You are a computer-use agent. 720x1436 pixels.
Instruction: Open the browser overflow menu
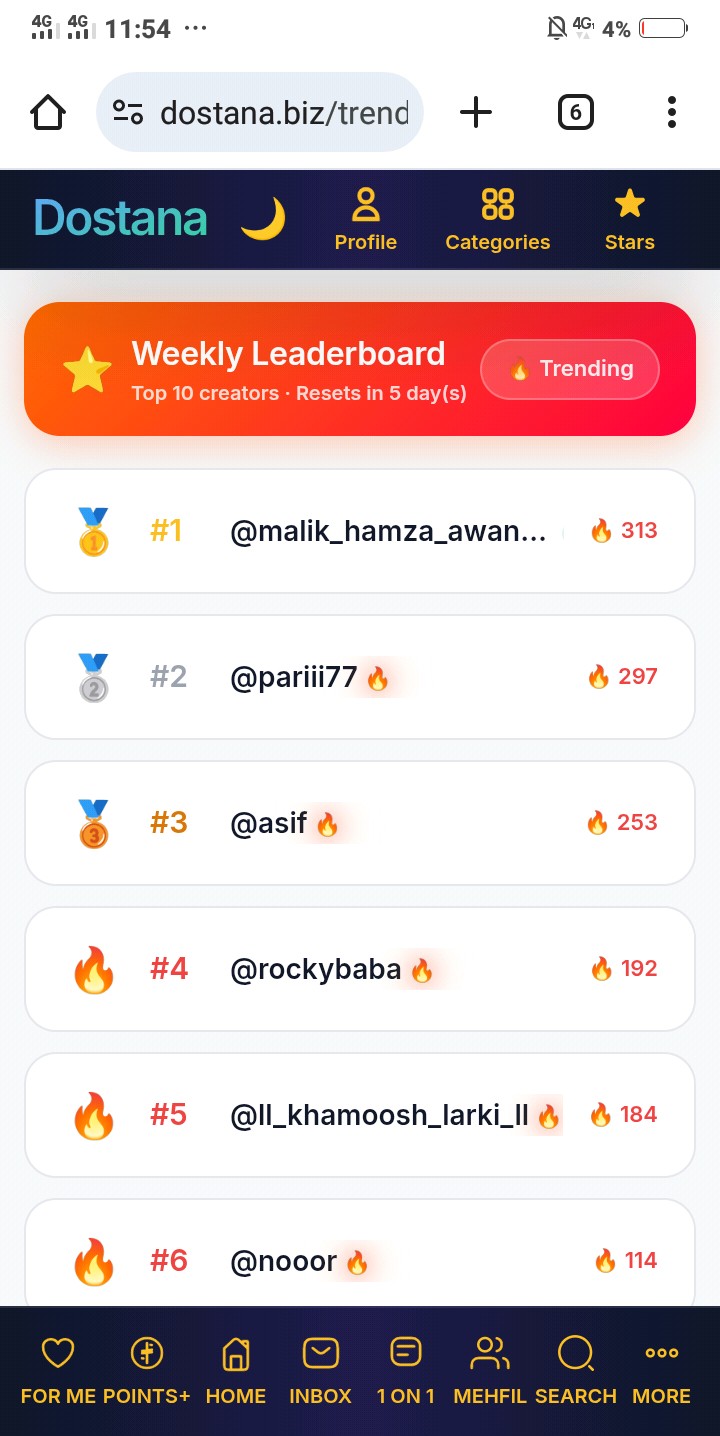pyautogui.click(x=672, y=112)
